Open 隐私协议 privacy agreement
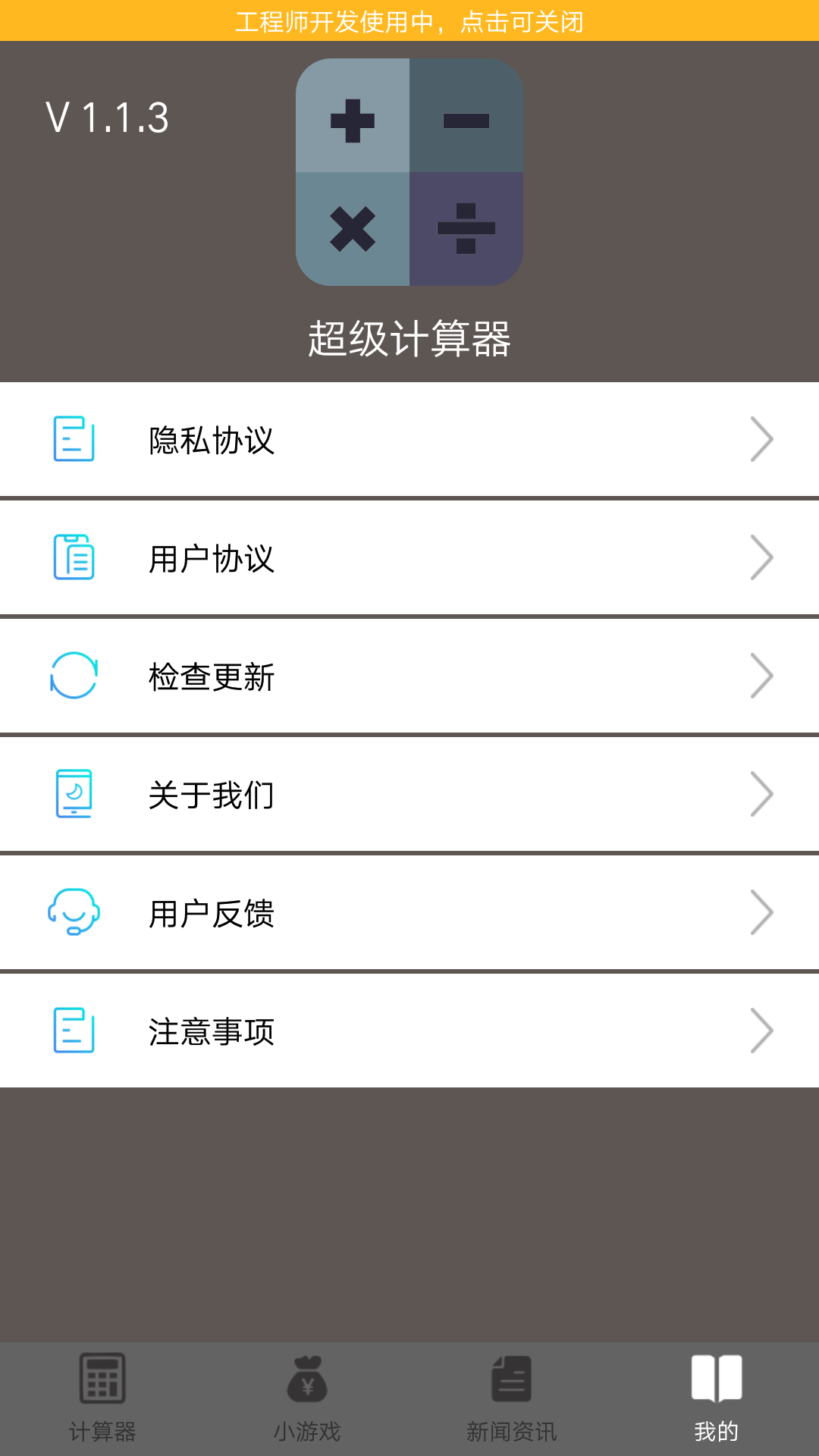819x1456 pixels. click(409, 440)
